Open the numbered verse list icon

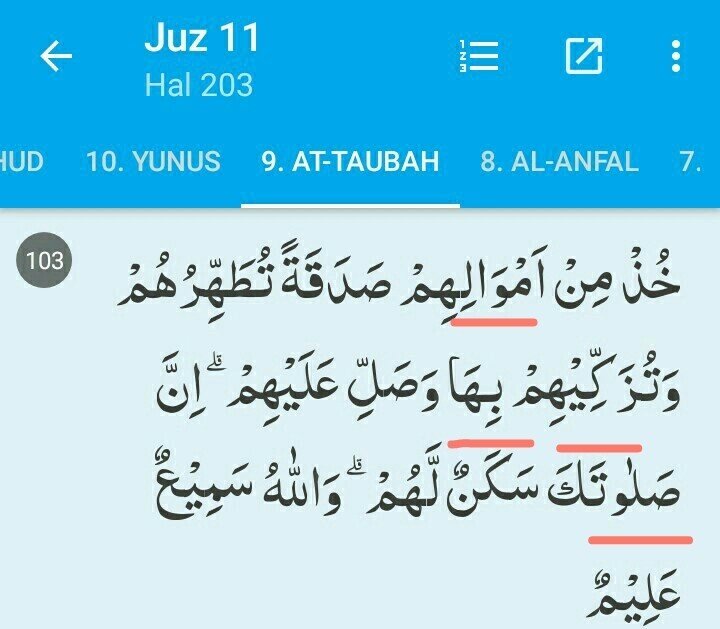tap(479, 56)
